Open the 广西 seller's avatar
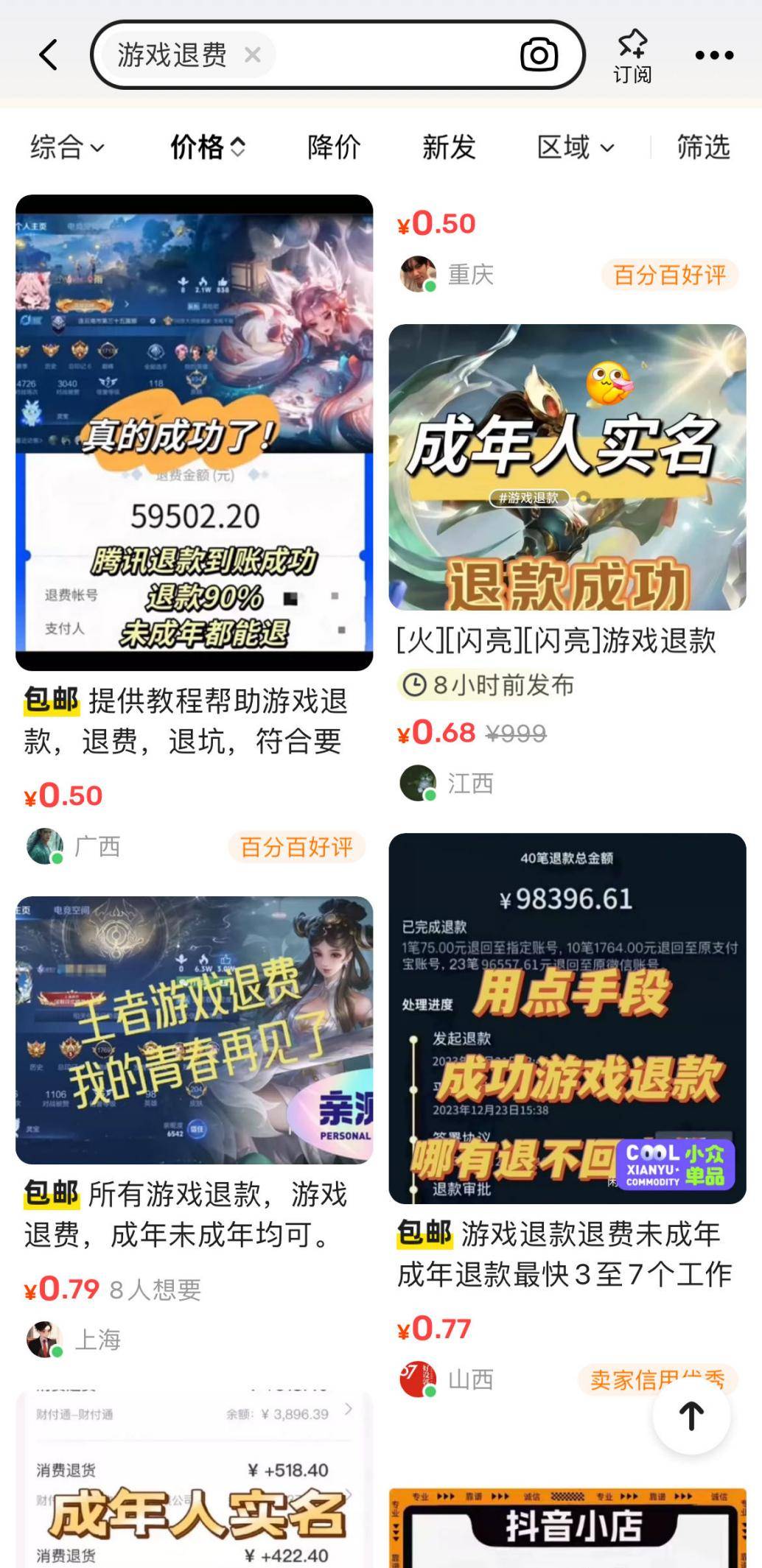The image size is (762, 1568). click(x=46, y=844)
